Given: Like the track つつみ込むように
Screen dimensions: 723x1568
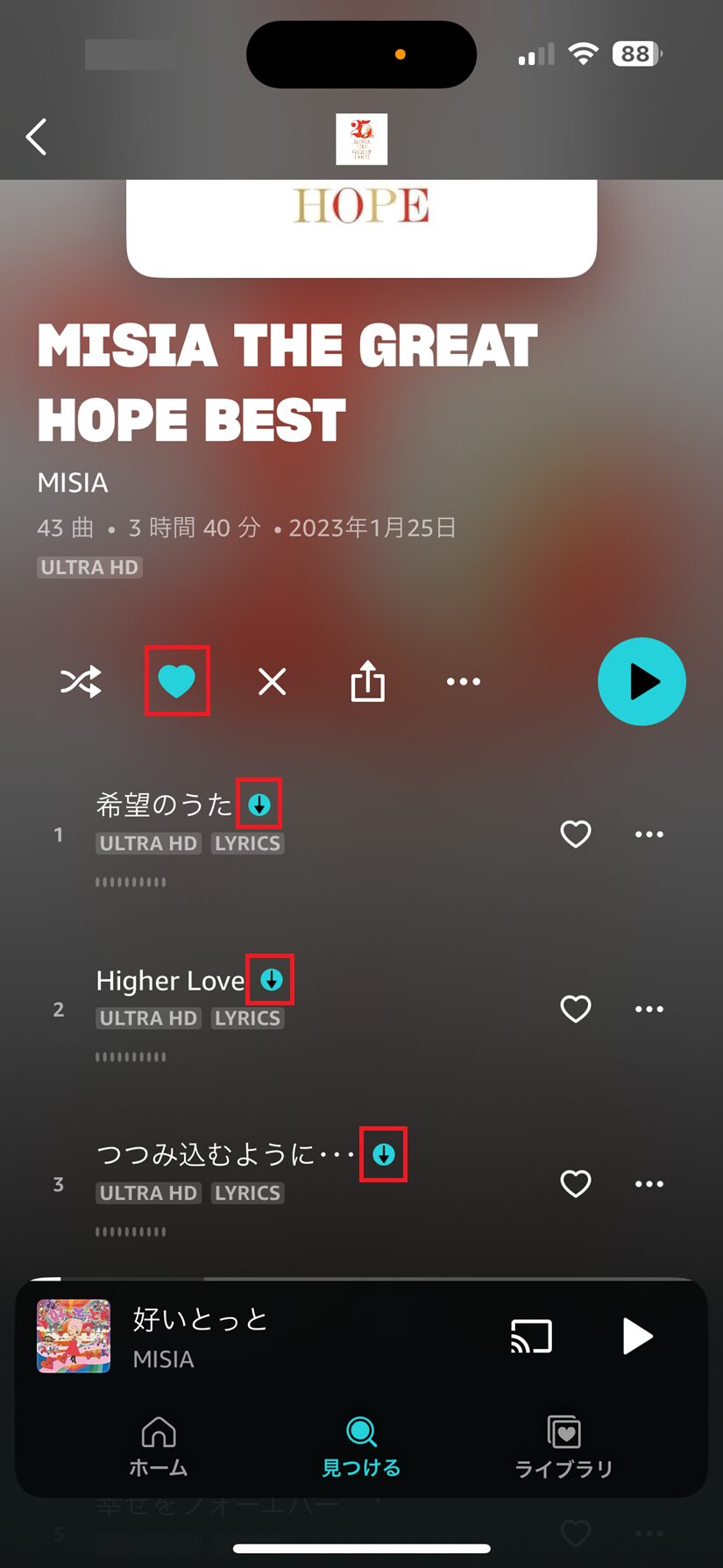Looking at the screenshot, I should point(576,1183).
